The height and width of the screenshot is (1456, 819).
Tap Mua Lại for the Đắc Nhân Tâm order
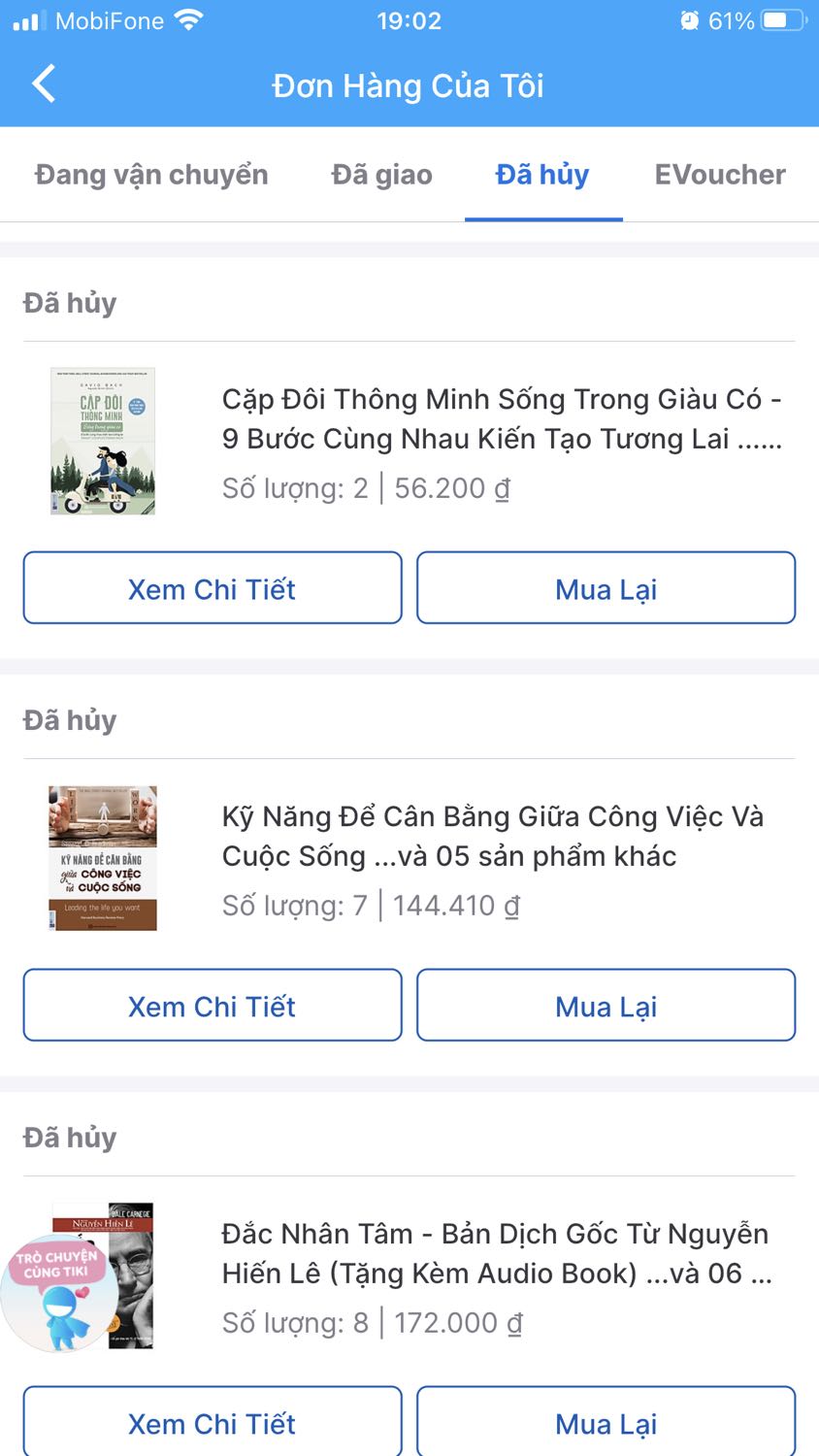click(x=606, y=1422)
